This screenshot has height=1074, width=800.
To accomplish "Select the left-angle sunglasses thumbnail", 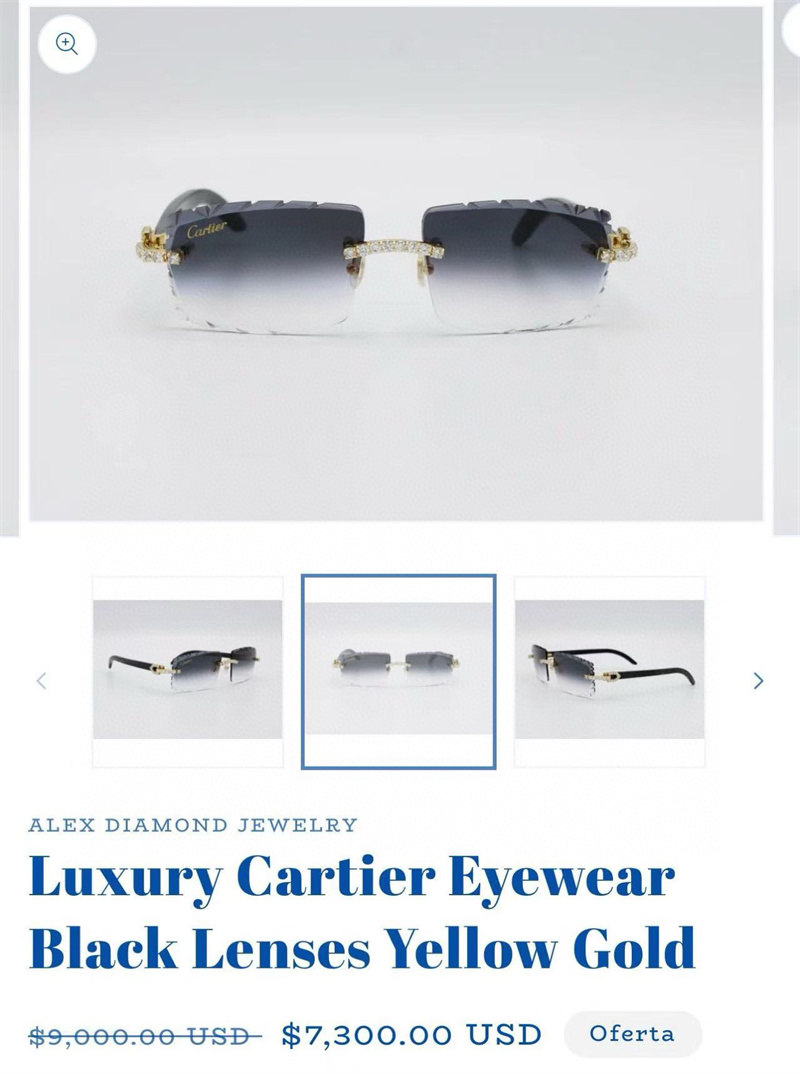I will (188, 671).
